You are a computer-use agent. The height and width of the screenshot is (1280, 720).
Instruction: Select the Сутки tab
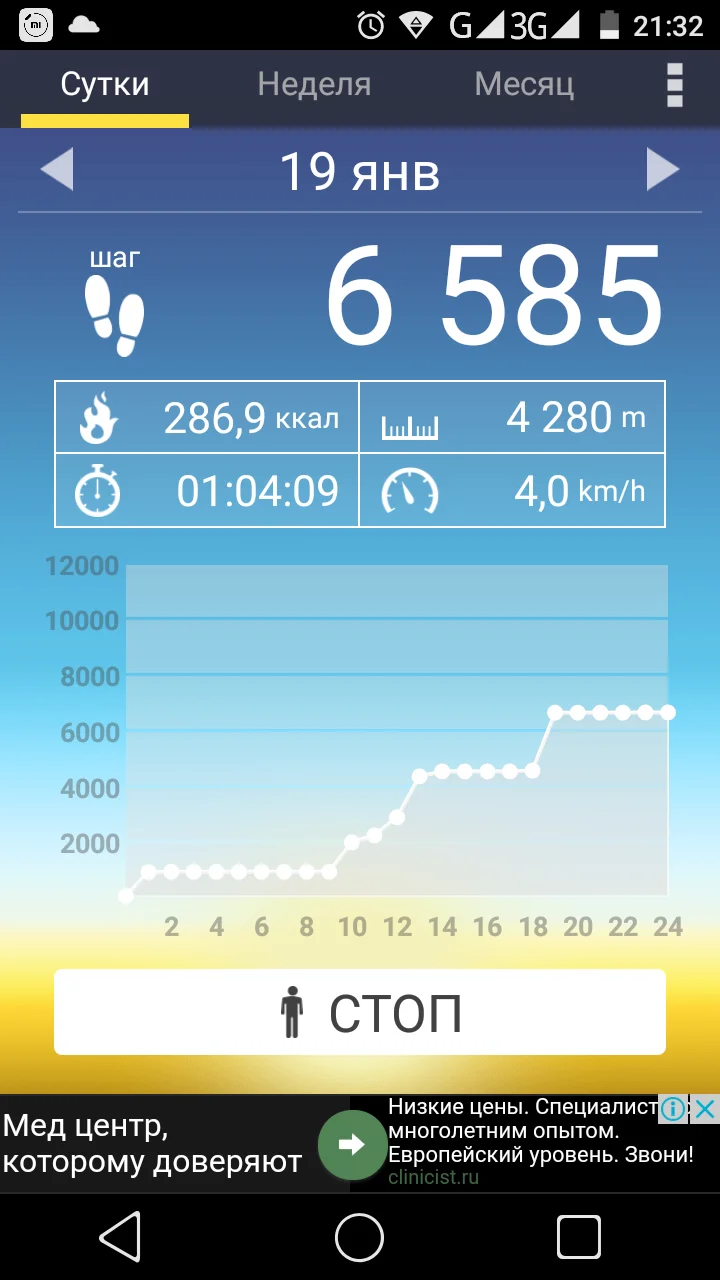point(105,85)
